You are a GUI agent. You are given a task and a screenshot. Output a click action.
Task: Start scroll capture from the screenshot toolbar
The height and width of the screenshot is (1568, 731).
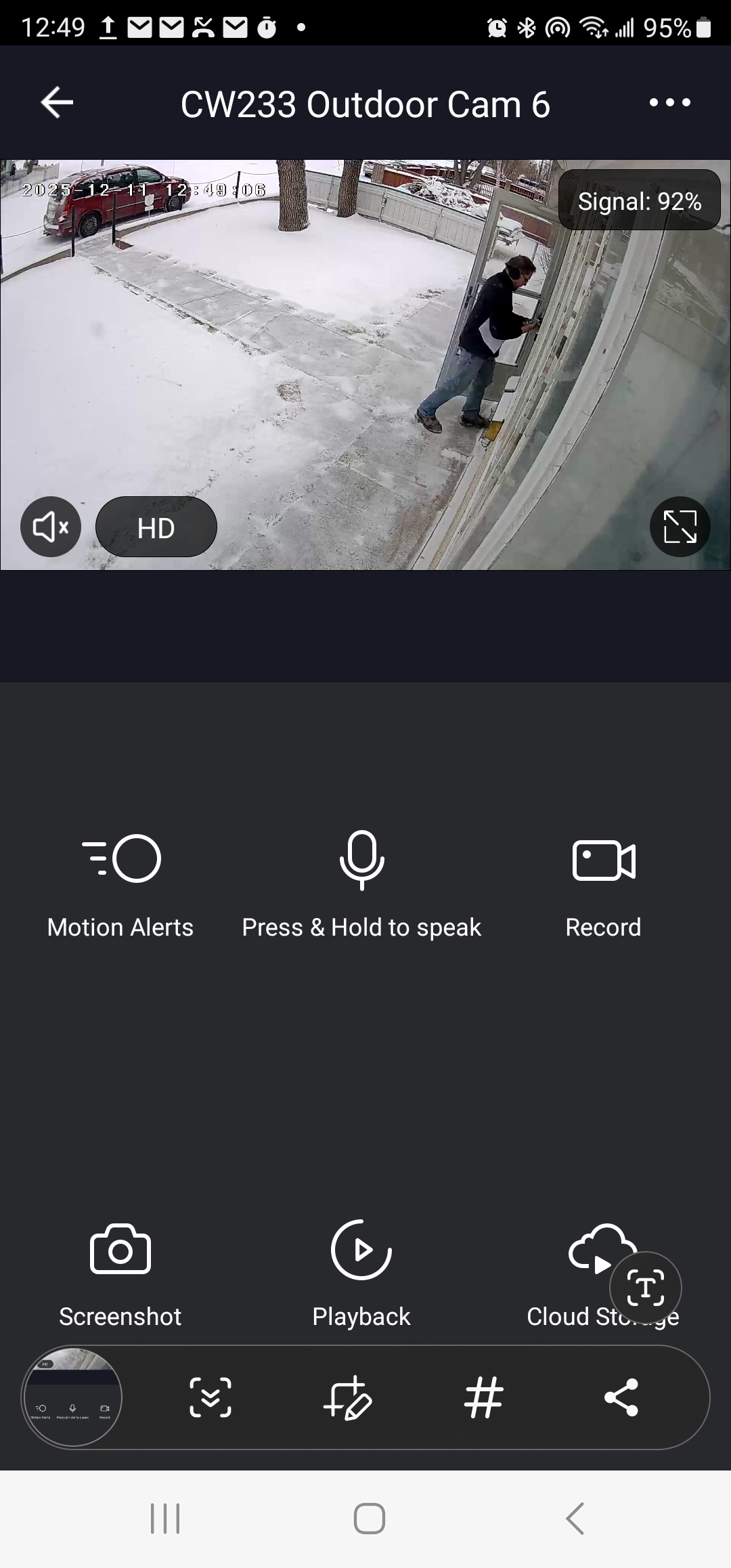[x=211, y=1397]
